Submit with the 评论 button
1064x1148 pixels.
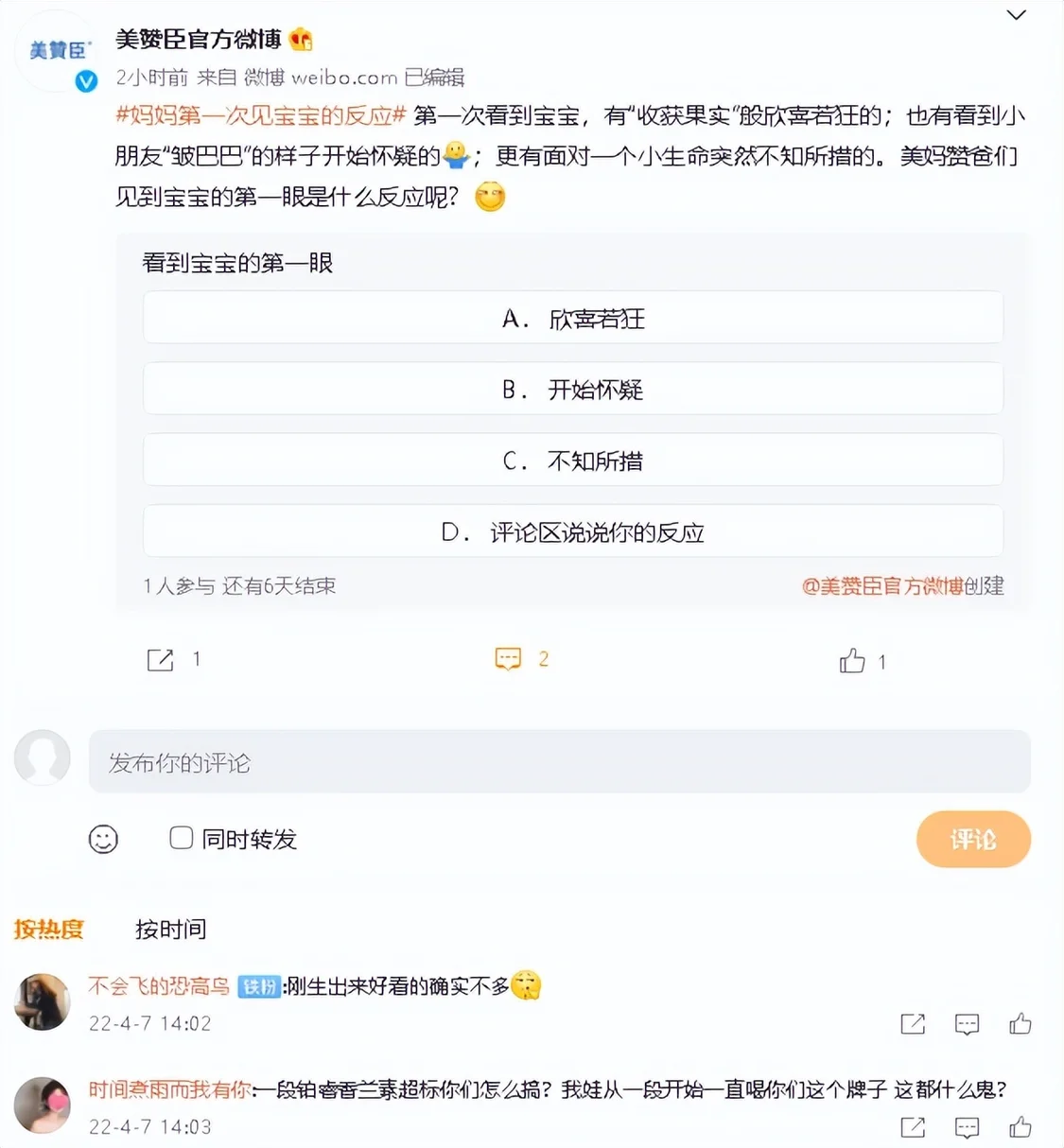(x=972, y=839)
